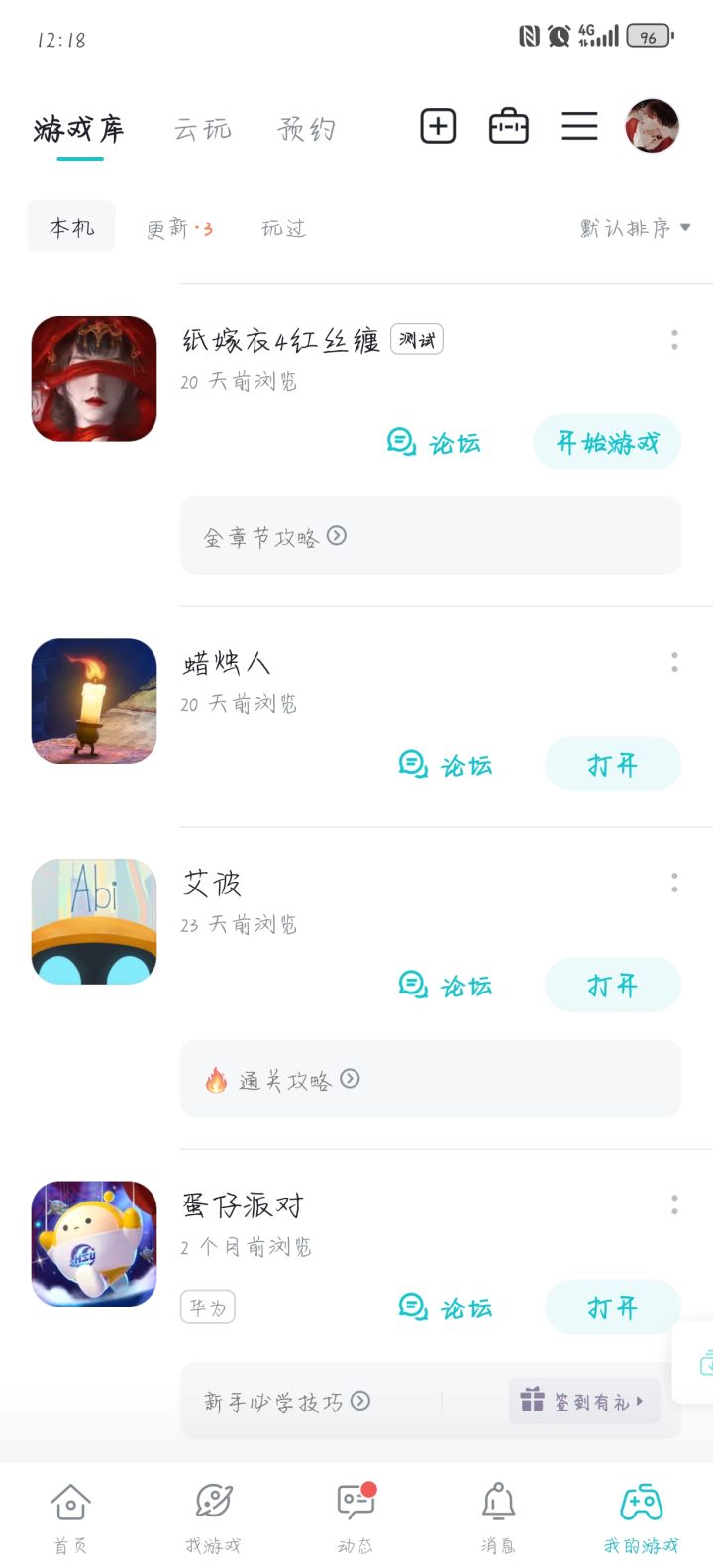
Task: Open the 全章节攻略 guide link
Action: pos(274,537)
